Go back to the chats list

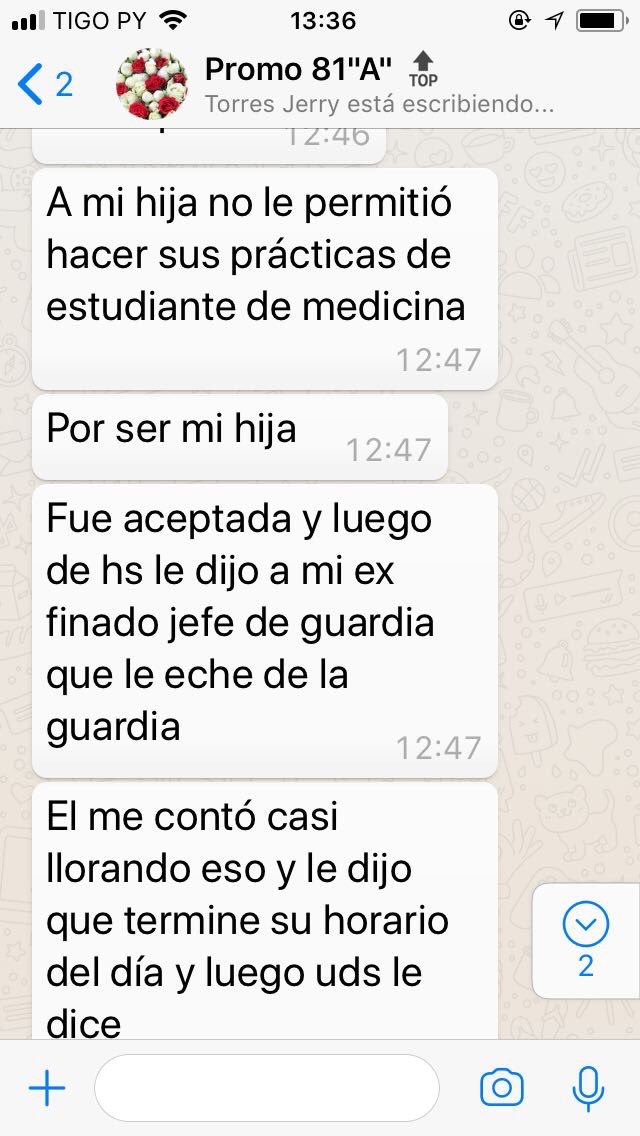[x=42, y=85]
